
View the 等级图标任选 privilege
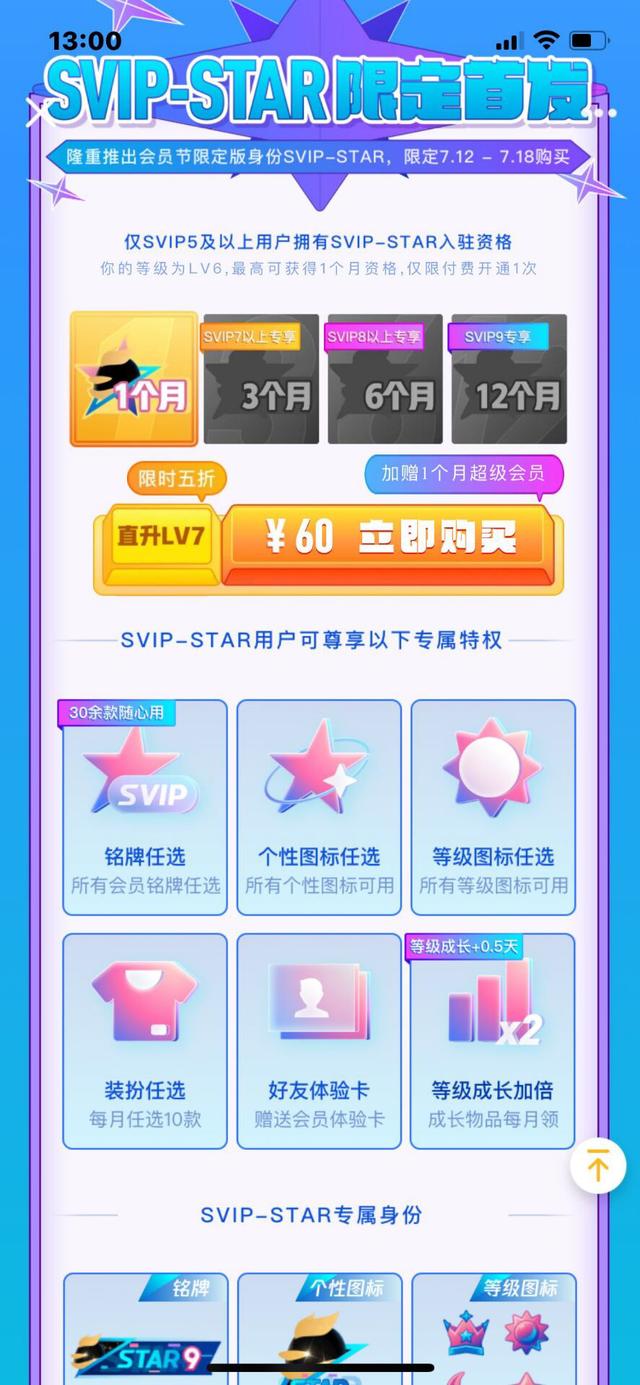tap(493, 807)
